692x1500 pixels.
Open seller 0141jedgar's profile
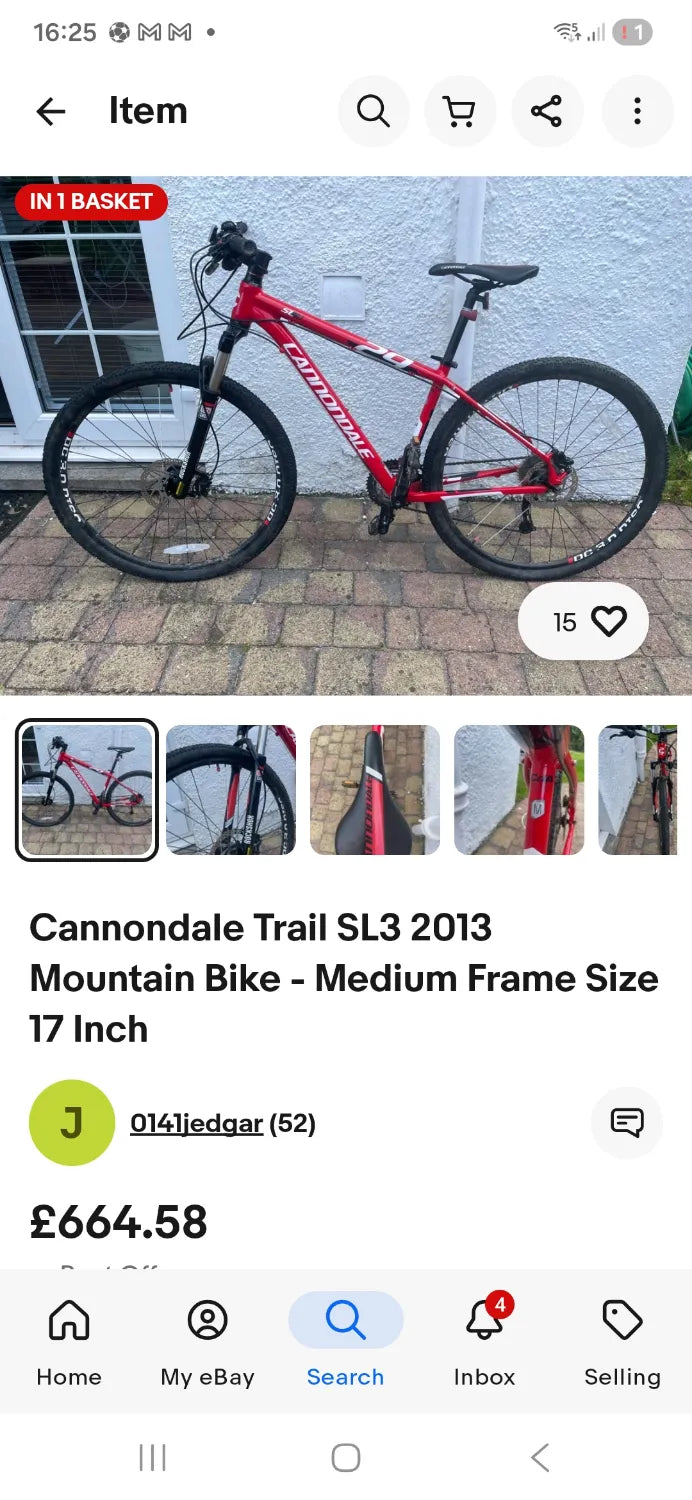click(196, 1123)
